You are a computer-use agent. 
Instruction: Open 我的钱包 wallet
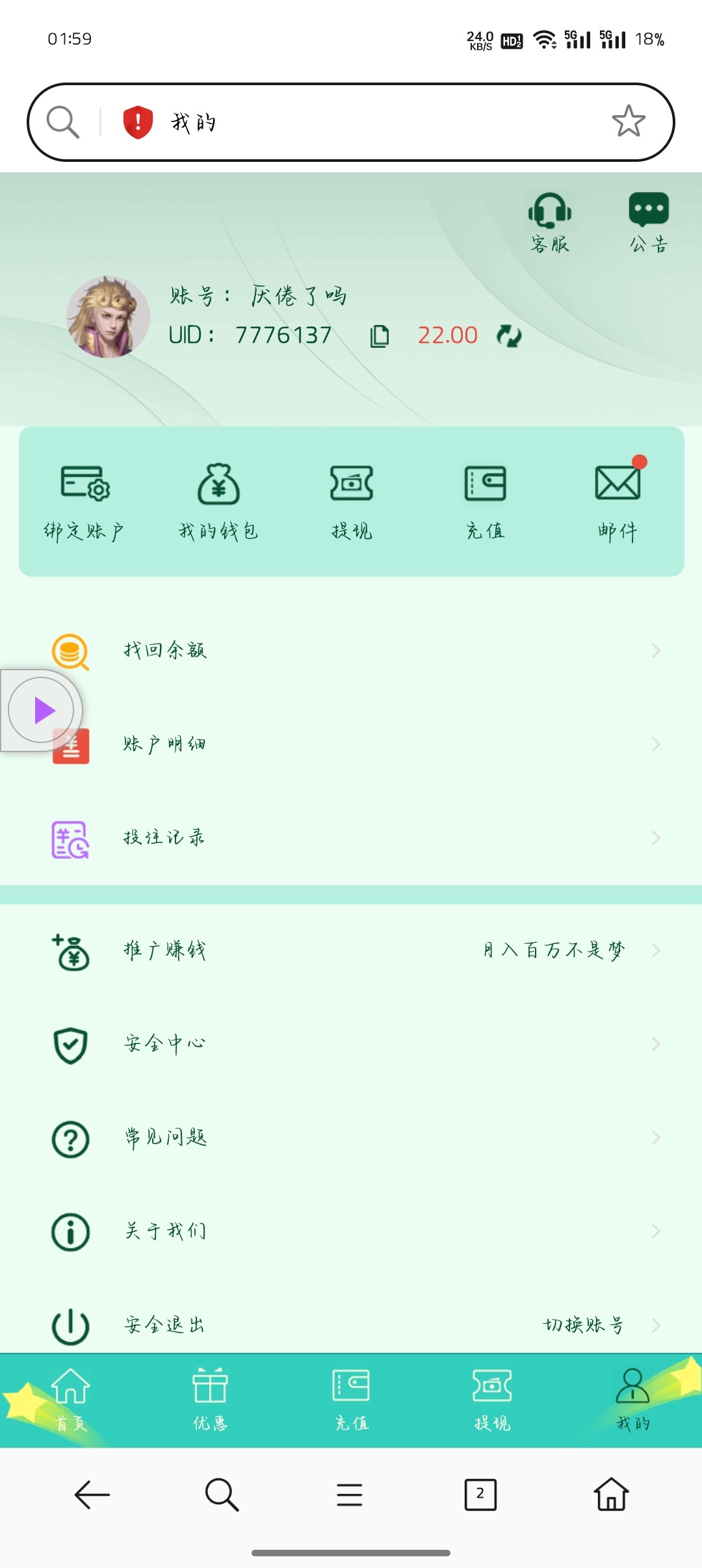tap(218, 502)
